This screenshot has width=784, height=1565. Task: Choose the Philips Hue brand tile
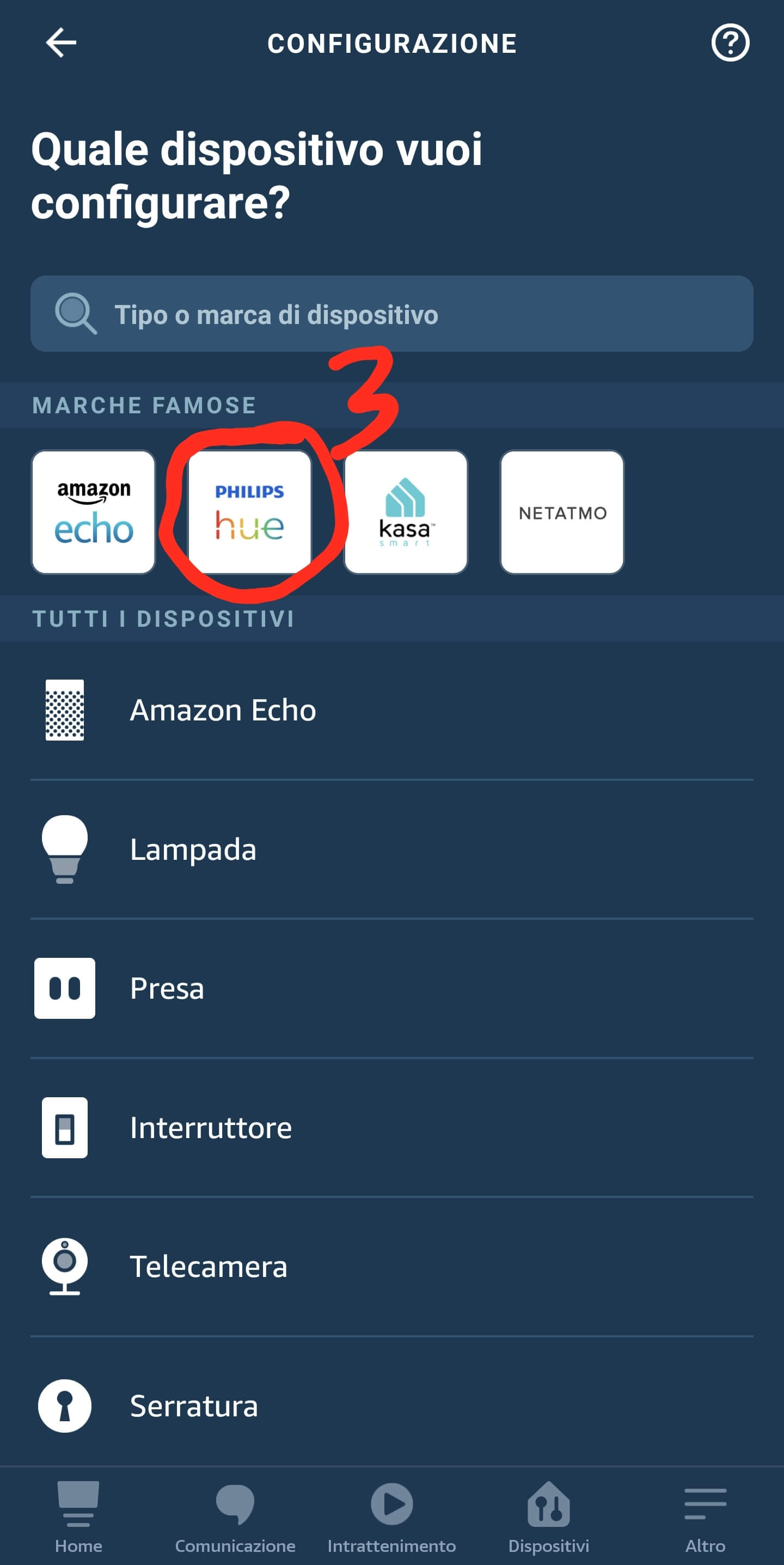249,512
